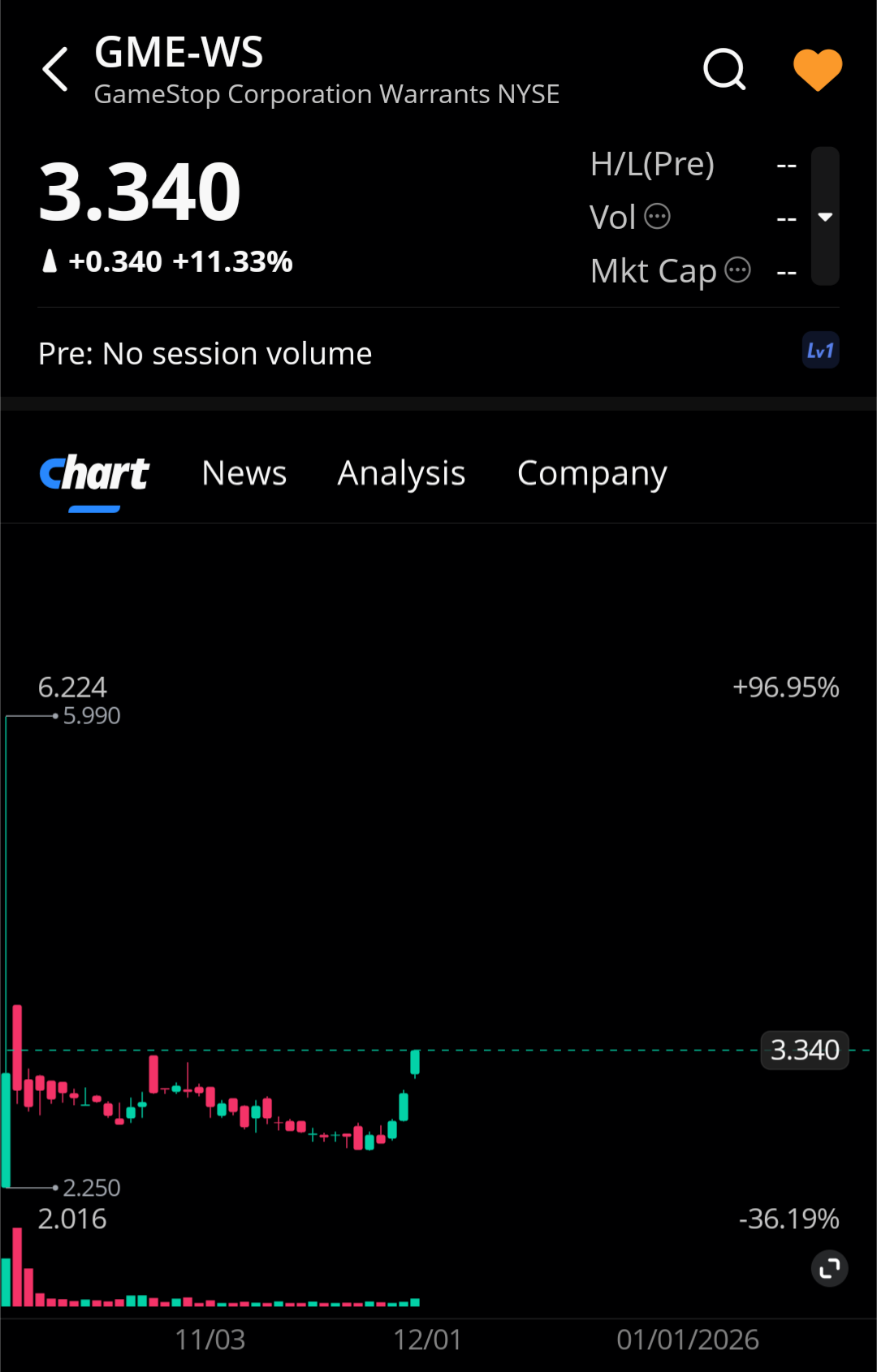Go back from the GME-WS page
Viewport: 877px width, 1372px height.
55,69
